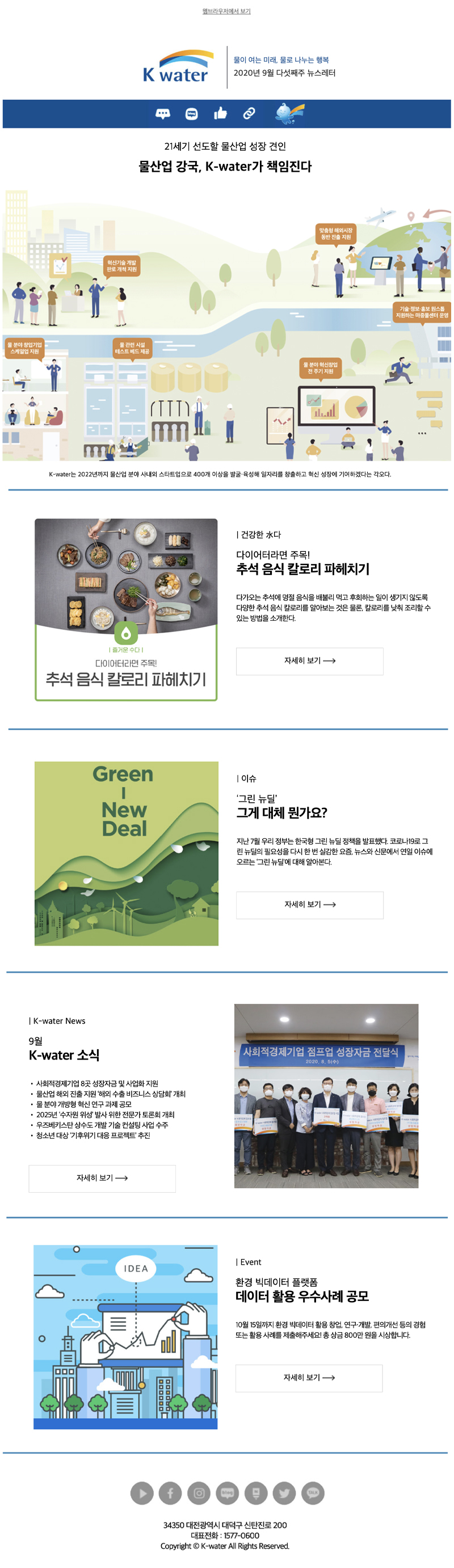Visit the Facebook page from the footer
The height and width of the screenshot is (1568, 454).
[170, 1493]
